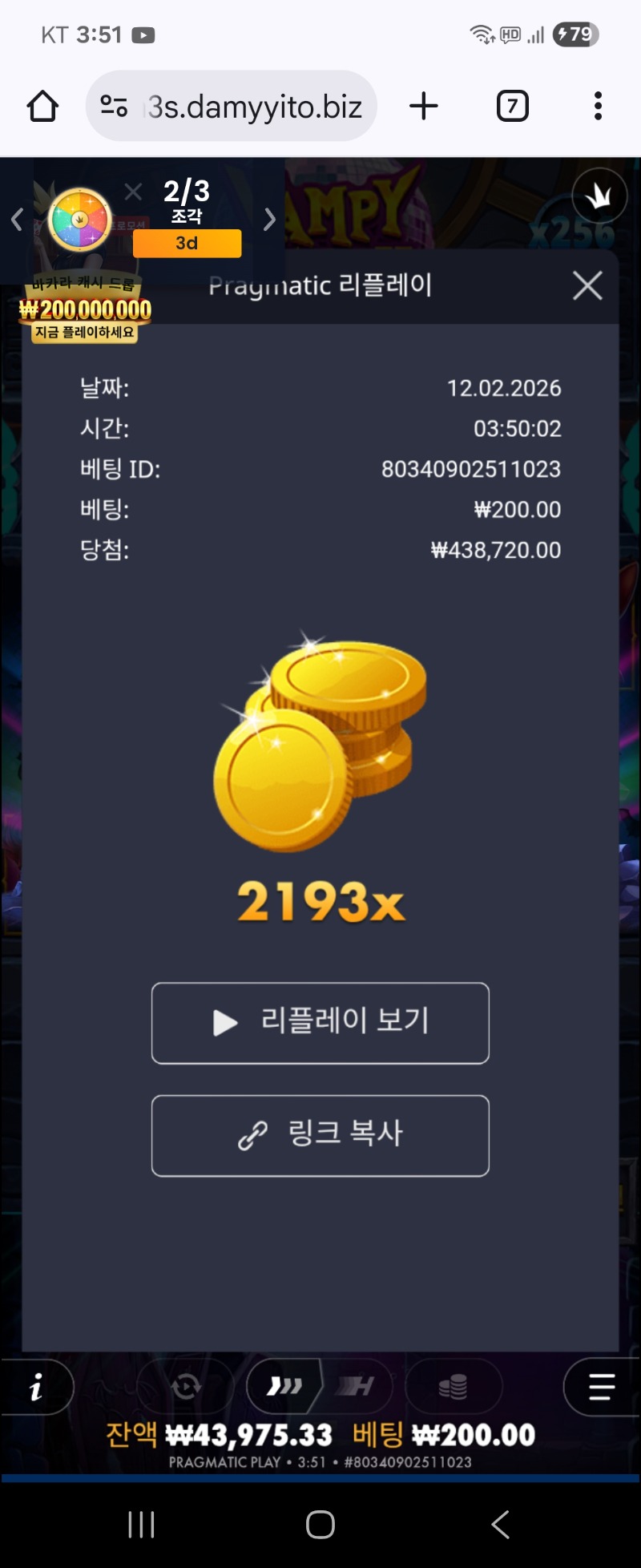This screenshot has width=641, height=1568.
Task: Open the game info button
Action: click(x=36, y=1387)
